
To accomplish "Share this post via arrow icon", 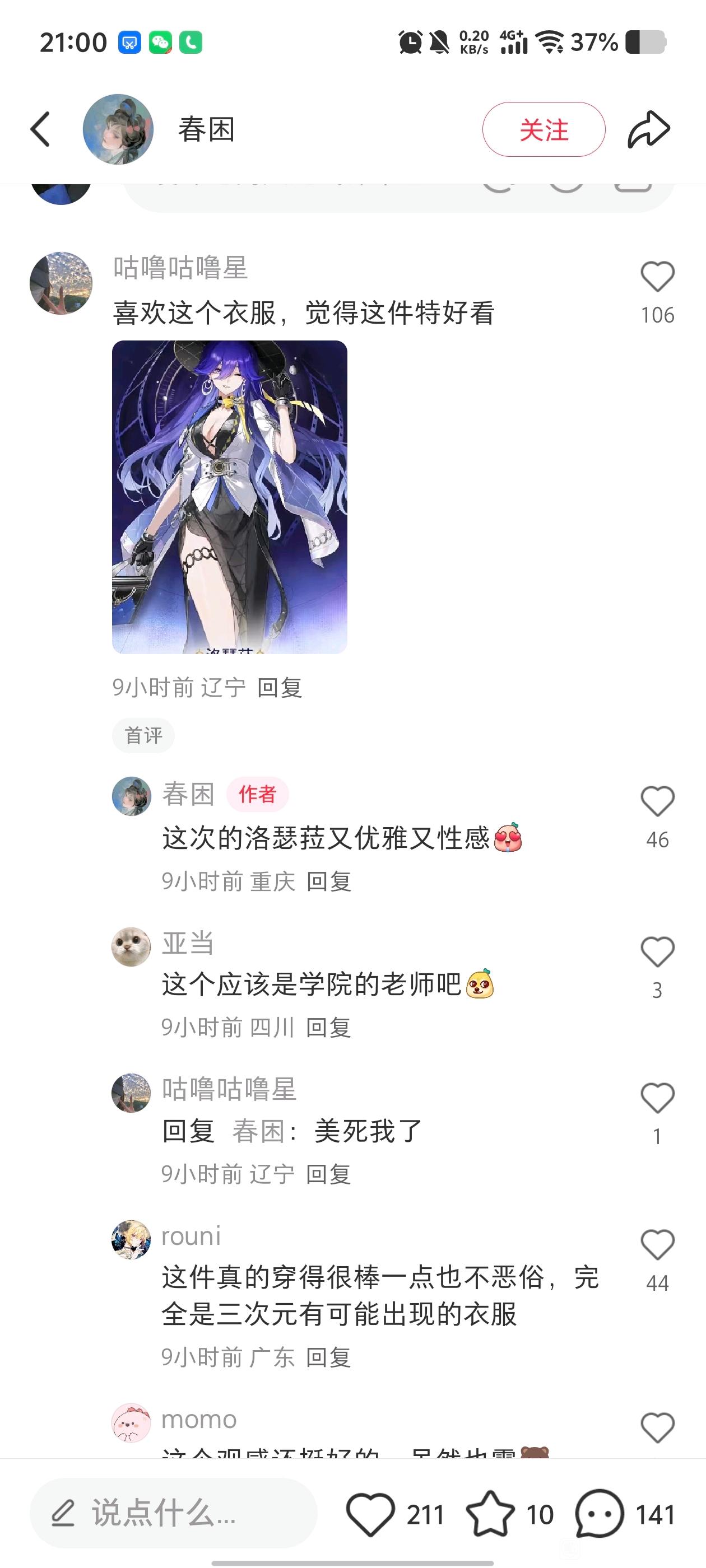I will tap(649, 129).
